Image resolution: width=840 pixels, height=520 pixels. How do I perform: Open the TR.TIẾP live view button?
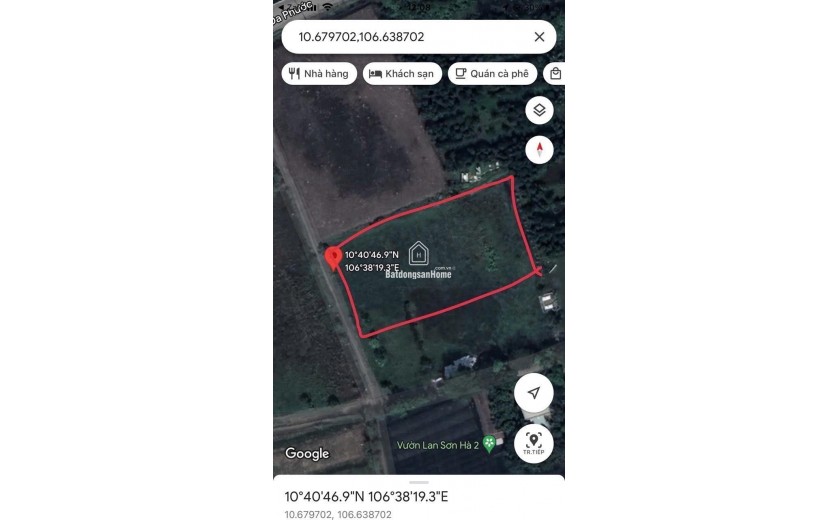(533, 442)
